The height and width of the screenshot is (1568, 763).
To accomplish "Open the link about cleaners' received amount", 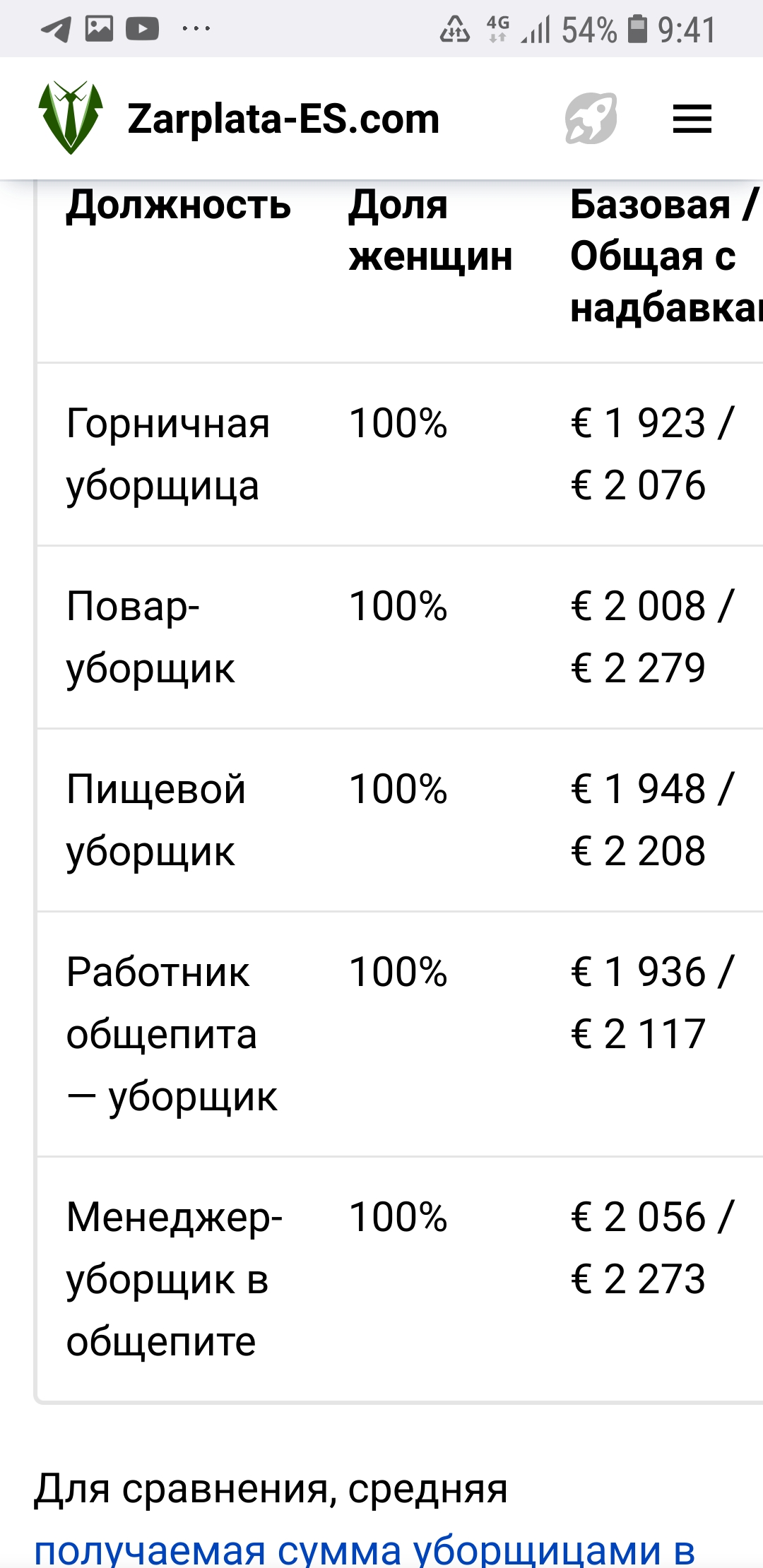I will point(365,1550).
